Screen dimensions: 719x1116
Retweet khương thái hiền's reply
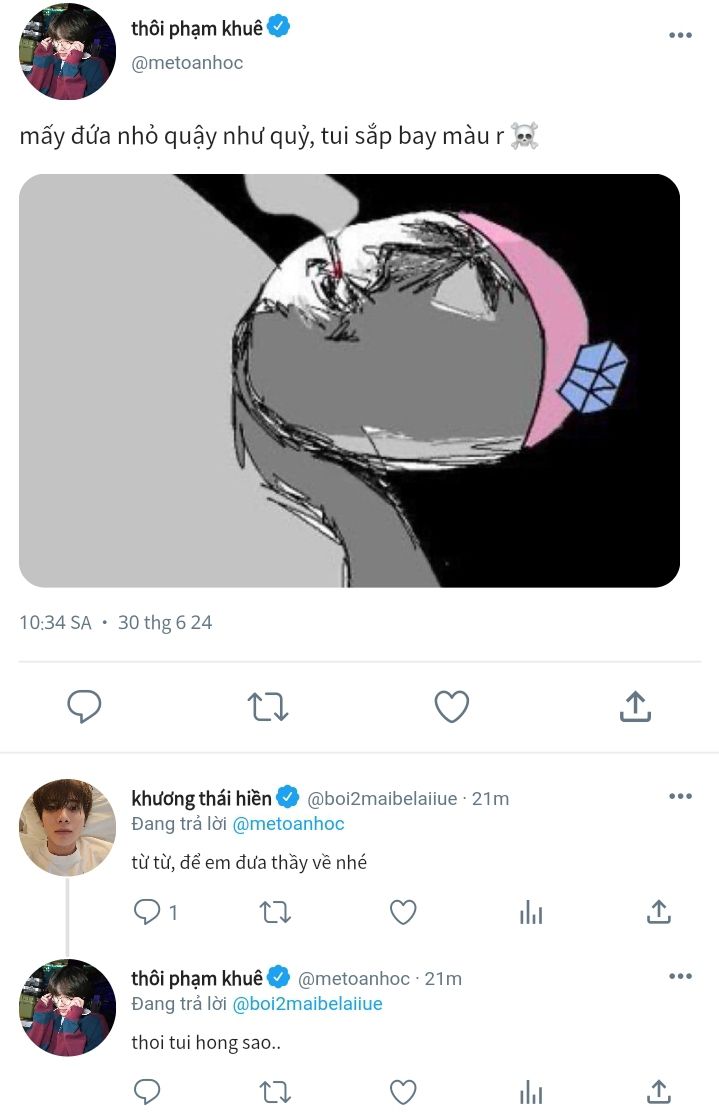point(275,911)
